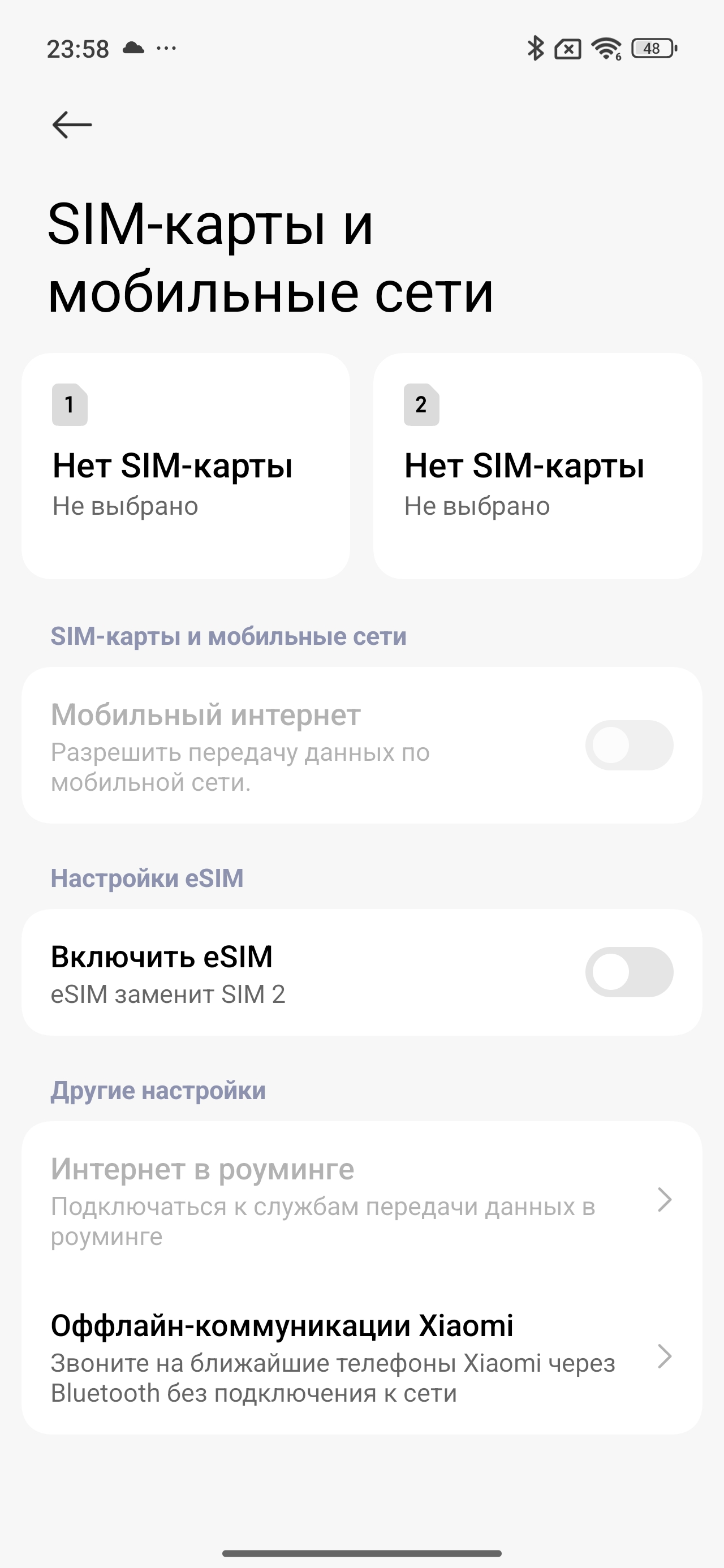Screen dimensions: 724x1568
Task: Enable the Включить eSIM switch
Action: pyautogui.click(x=629, y=971)
